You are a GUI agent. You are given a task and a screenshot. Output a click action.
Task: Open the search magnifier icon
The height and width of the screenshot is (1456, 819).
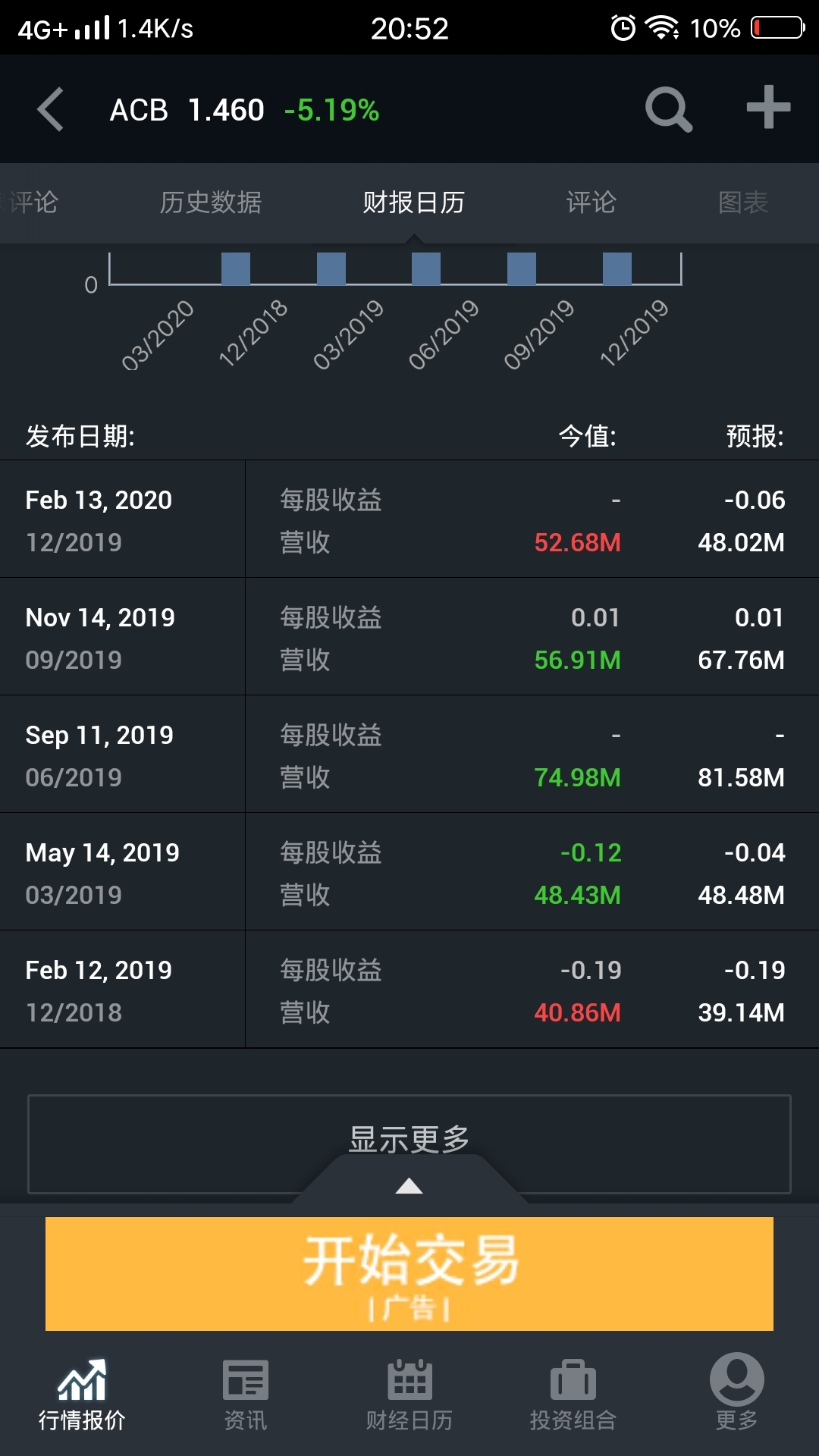668,110
